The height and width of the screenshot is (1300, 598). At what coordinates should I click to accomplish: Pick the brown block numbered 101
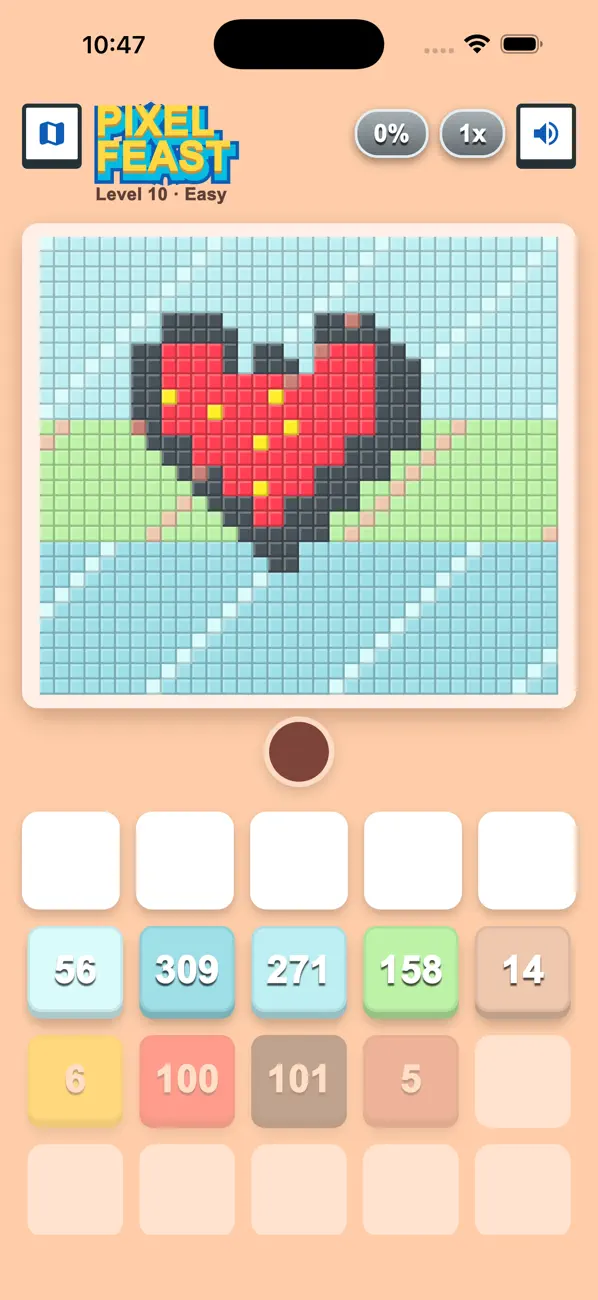[x=299, y=1080]
